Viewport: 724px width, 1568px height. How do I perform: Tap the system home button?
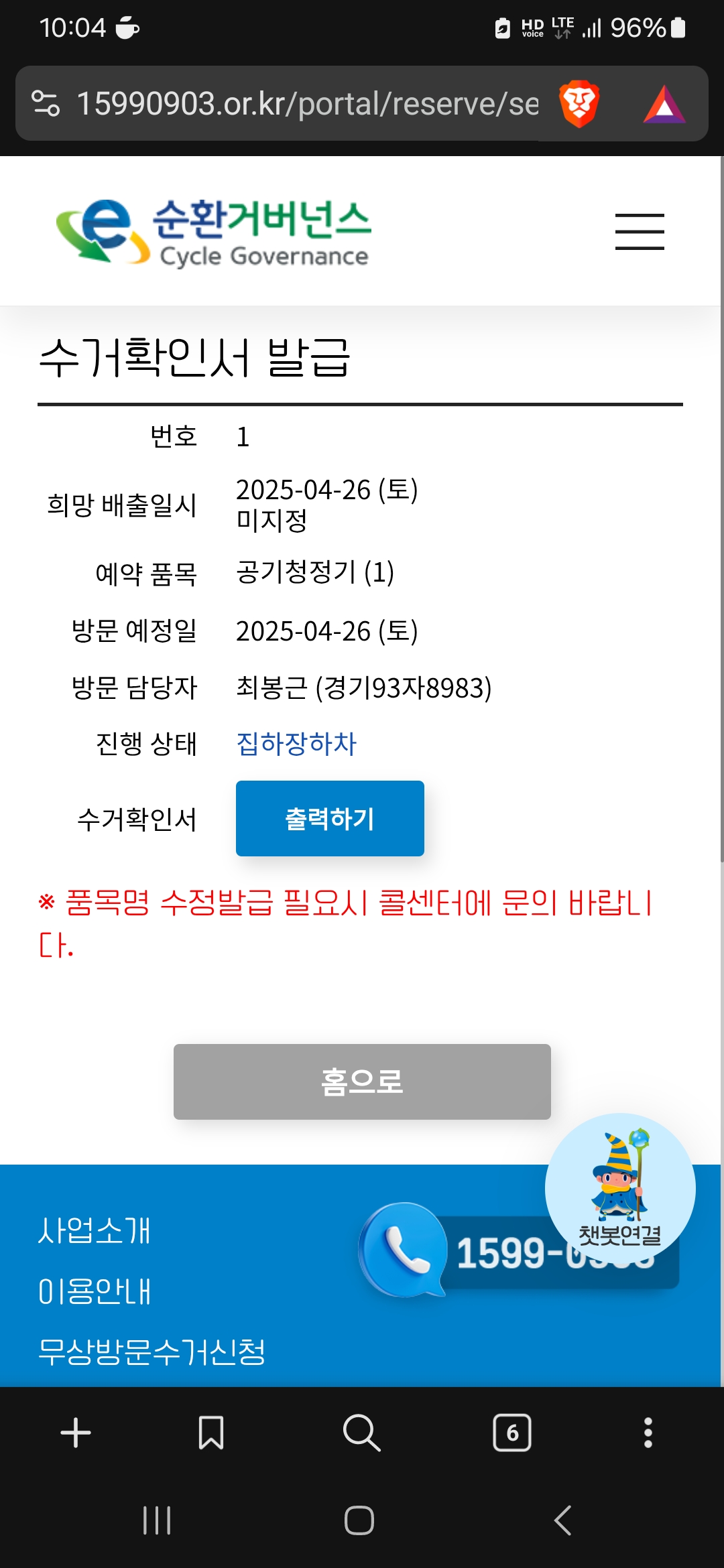click(359, 1520)
